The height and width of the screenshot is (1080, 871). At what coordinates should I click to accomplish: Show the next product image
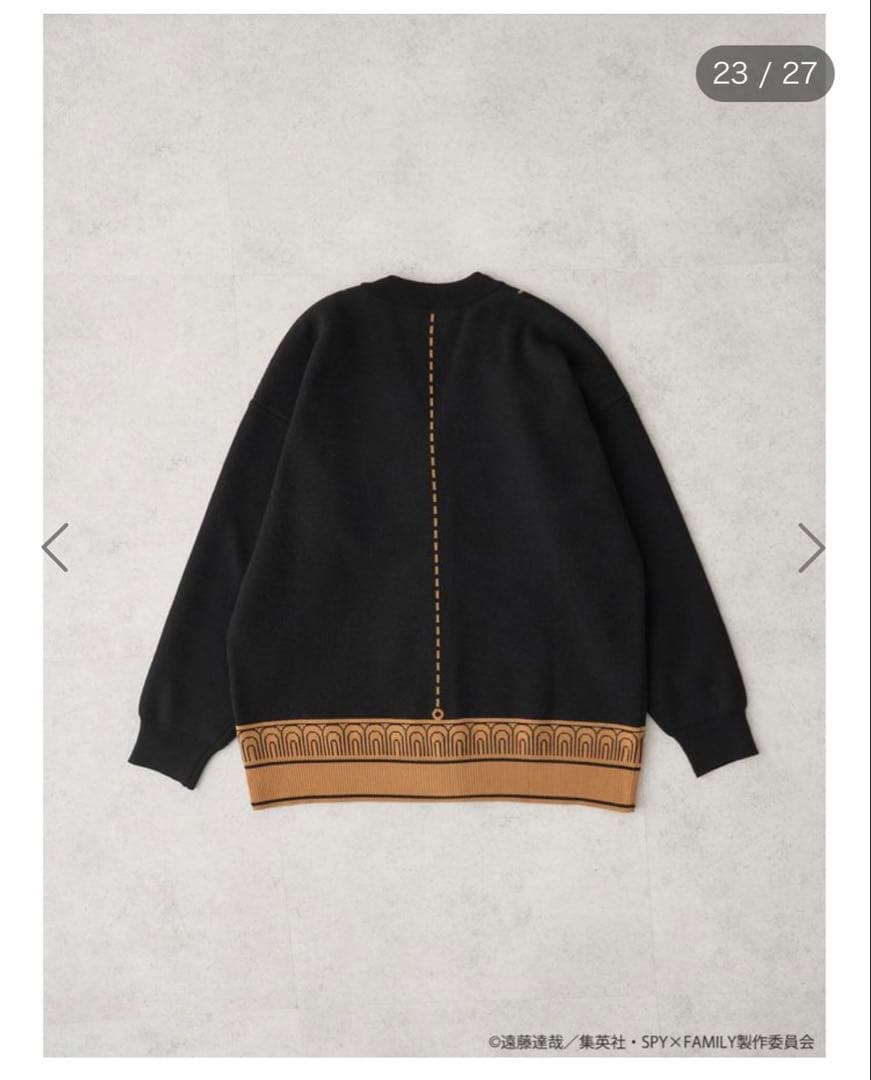[x=811, y=548]
